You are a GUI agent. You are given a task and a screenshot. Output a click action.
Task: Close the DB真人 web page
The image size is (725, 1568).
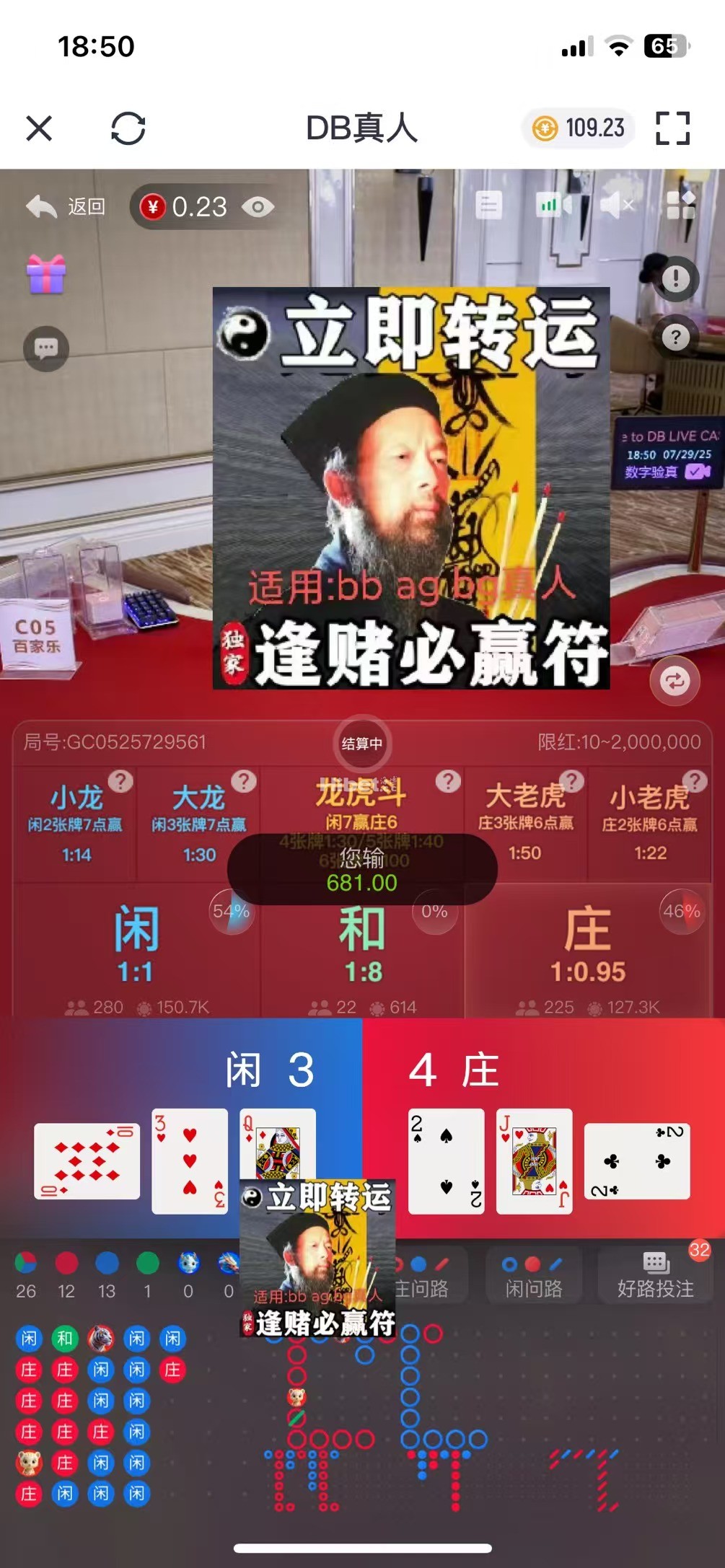(x=39, y=129)
